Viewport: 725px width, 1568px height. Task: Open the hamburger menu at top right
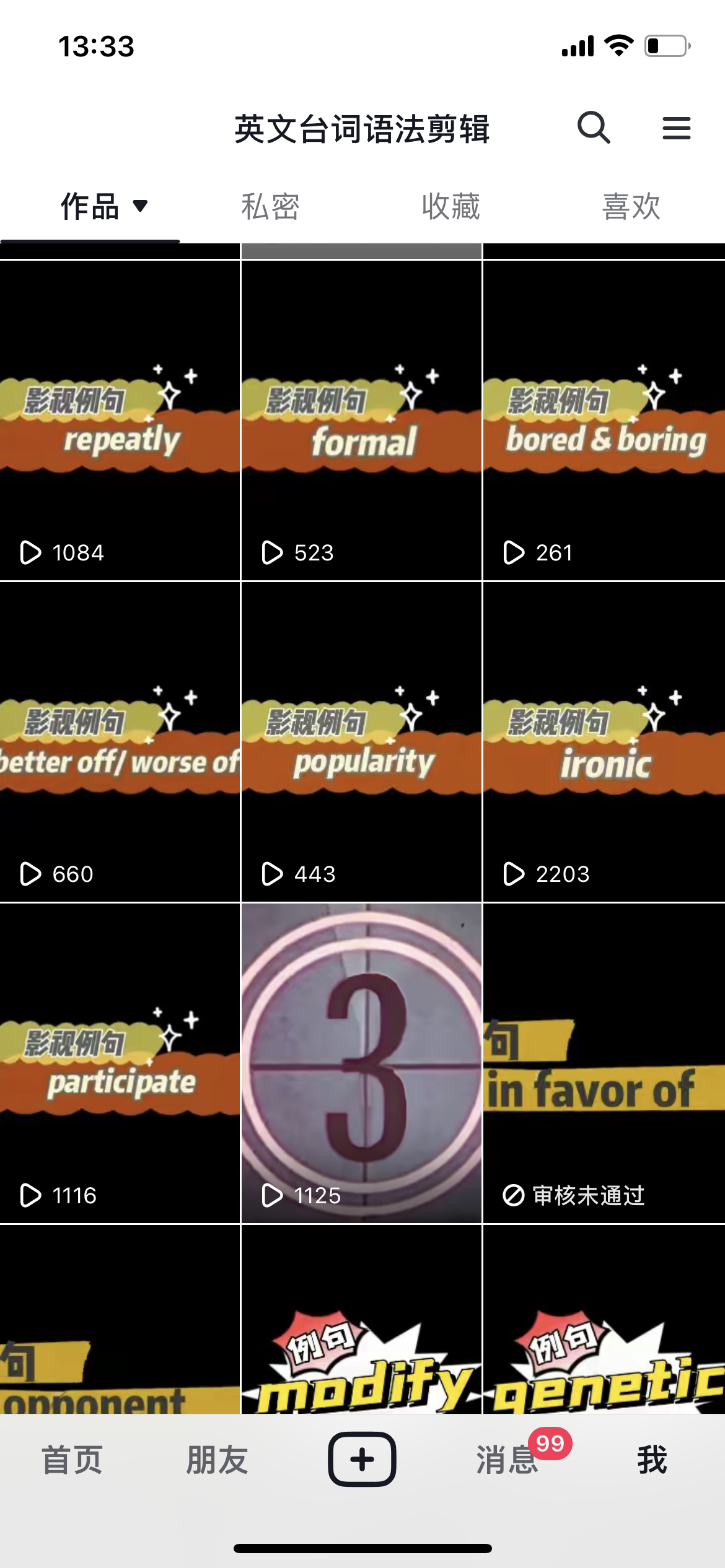click(x=676, y=128)
